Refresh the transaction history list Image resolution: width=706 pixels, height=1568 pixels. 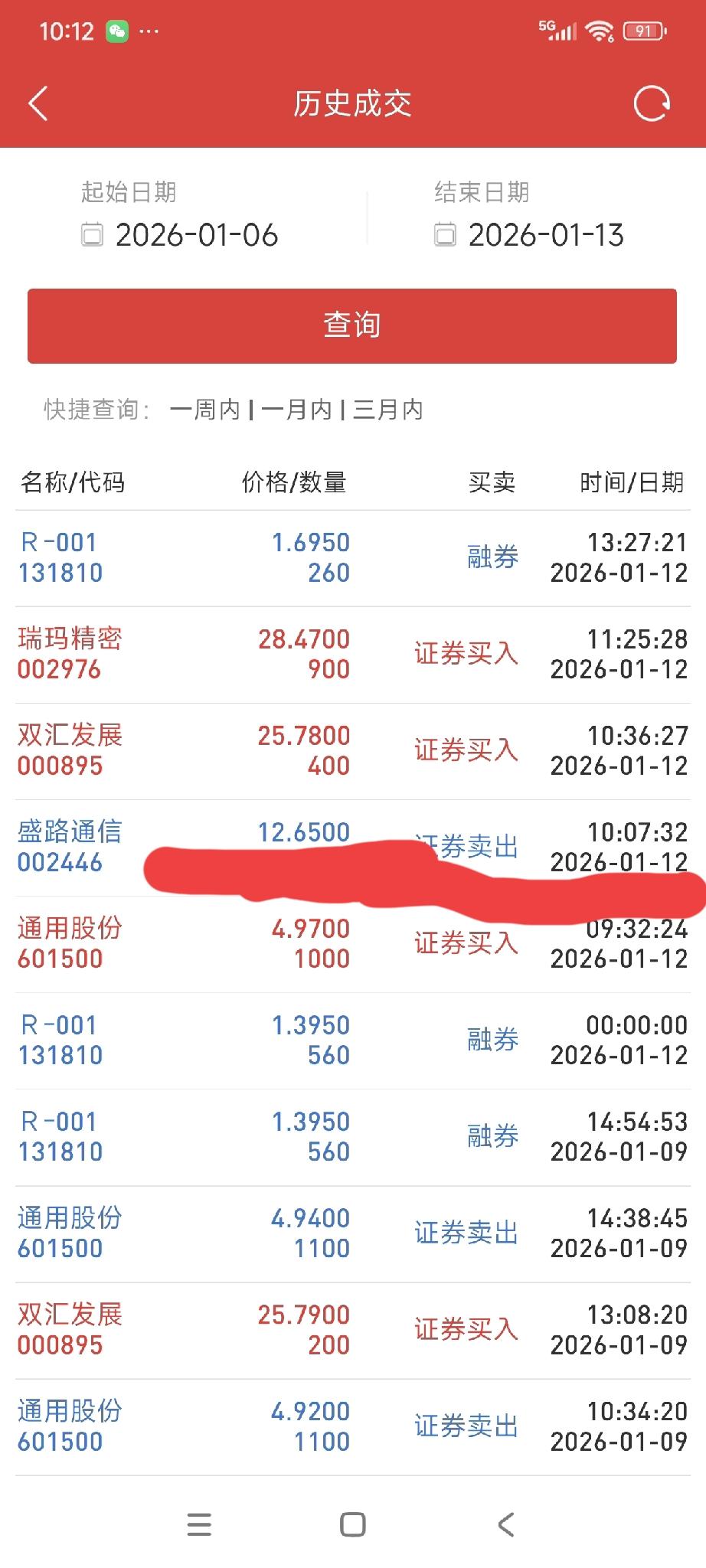650,104
